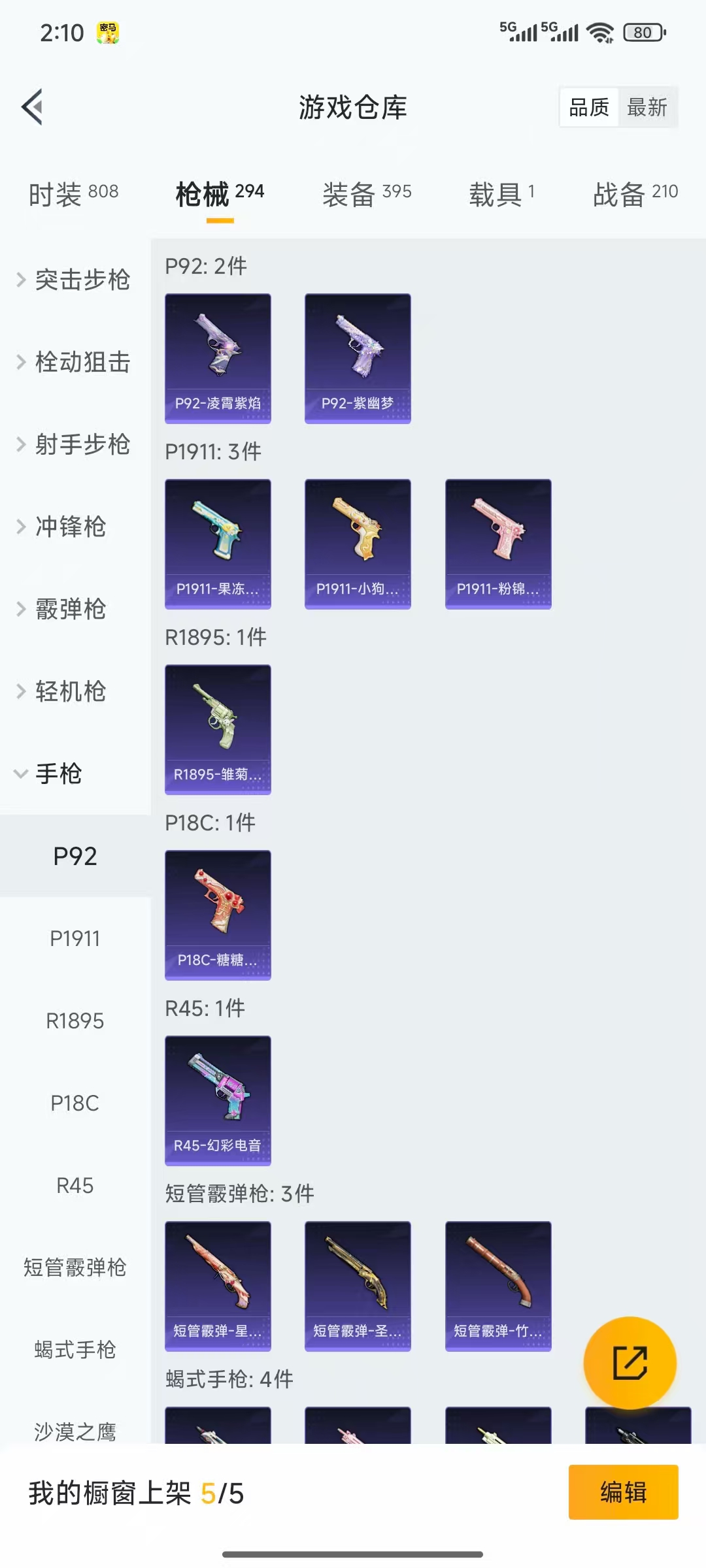Switch to the 战备 tab
This screenshot has width=706, height=1568.
point(635,193)
